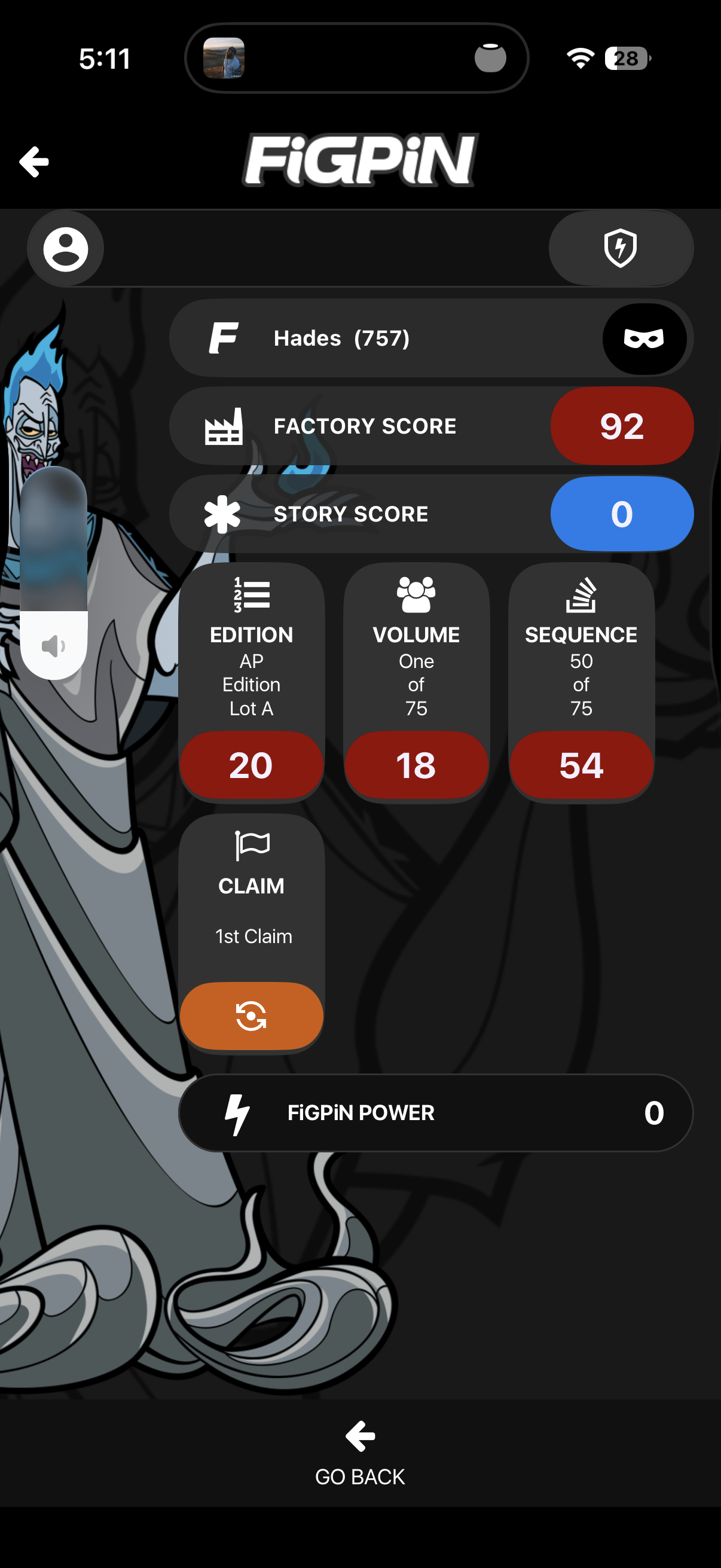
Task: Tap the back arrow beside the FiGPiN logo
Action: pos(34,162)
